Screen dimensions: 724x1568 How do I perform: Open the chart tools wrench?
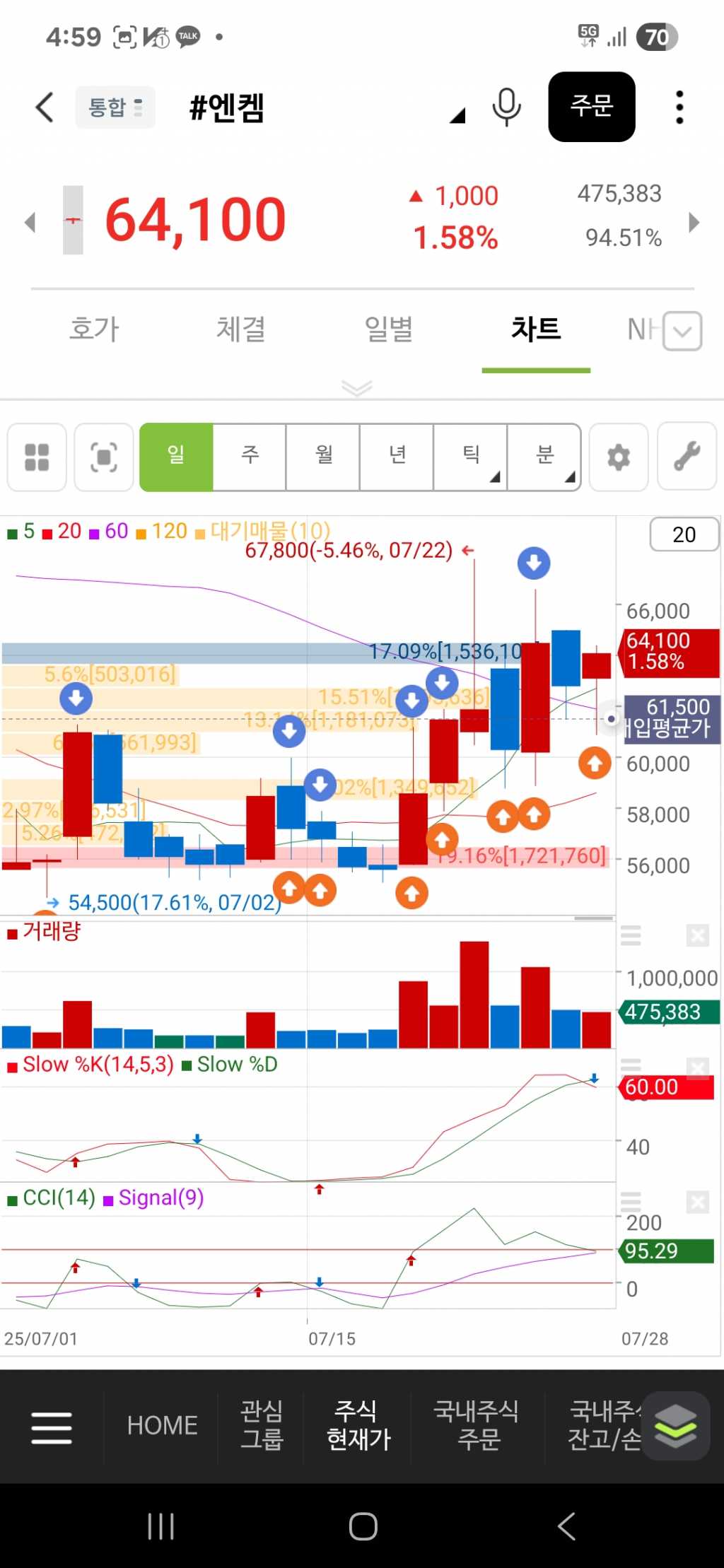687,457
